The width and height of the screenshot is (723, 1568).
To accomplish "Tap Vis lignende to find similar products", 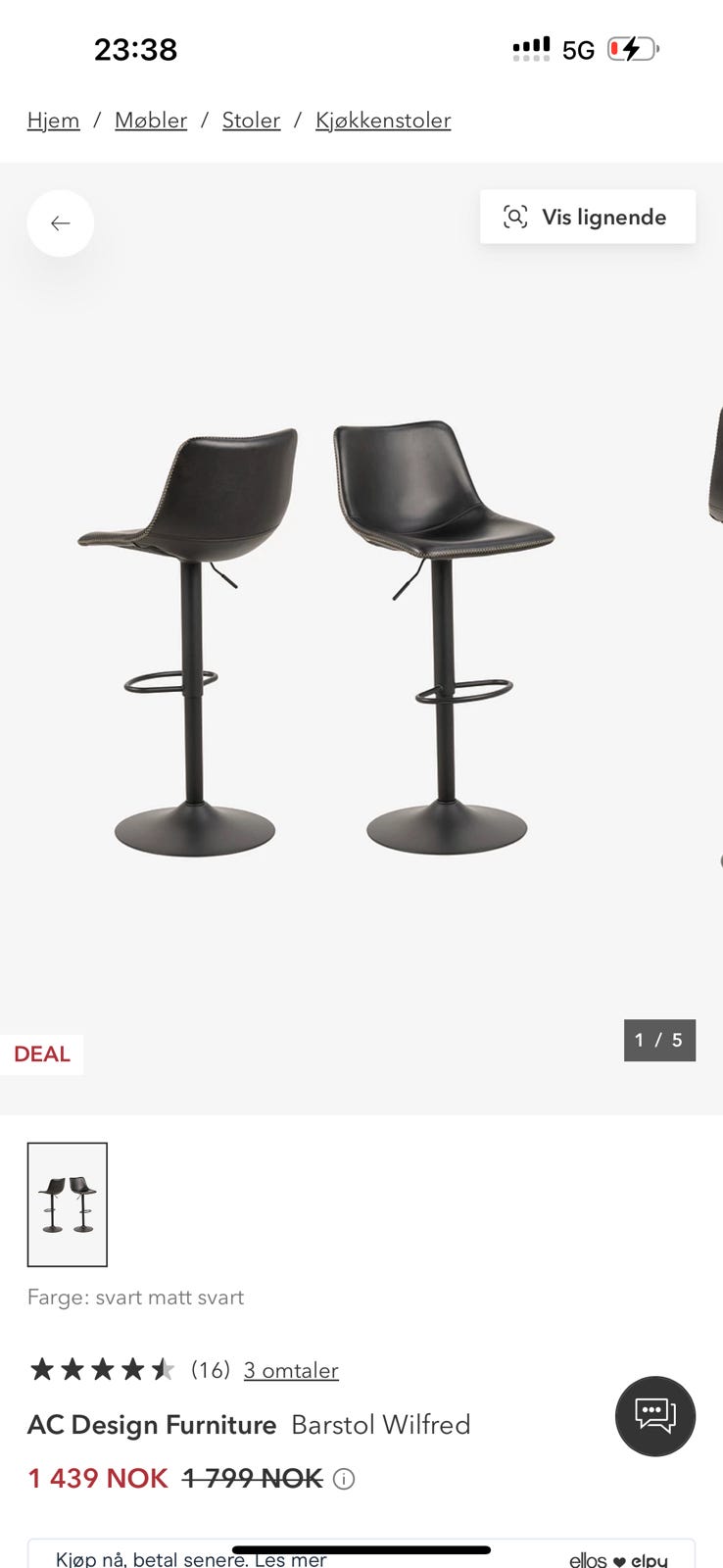I will pos(588,217).
